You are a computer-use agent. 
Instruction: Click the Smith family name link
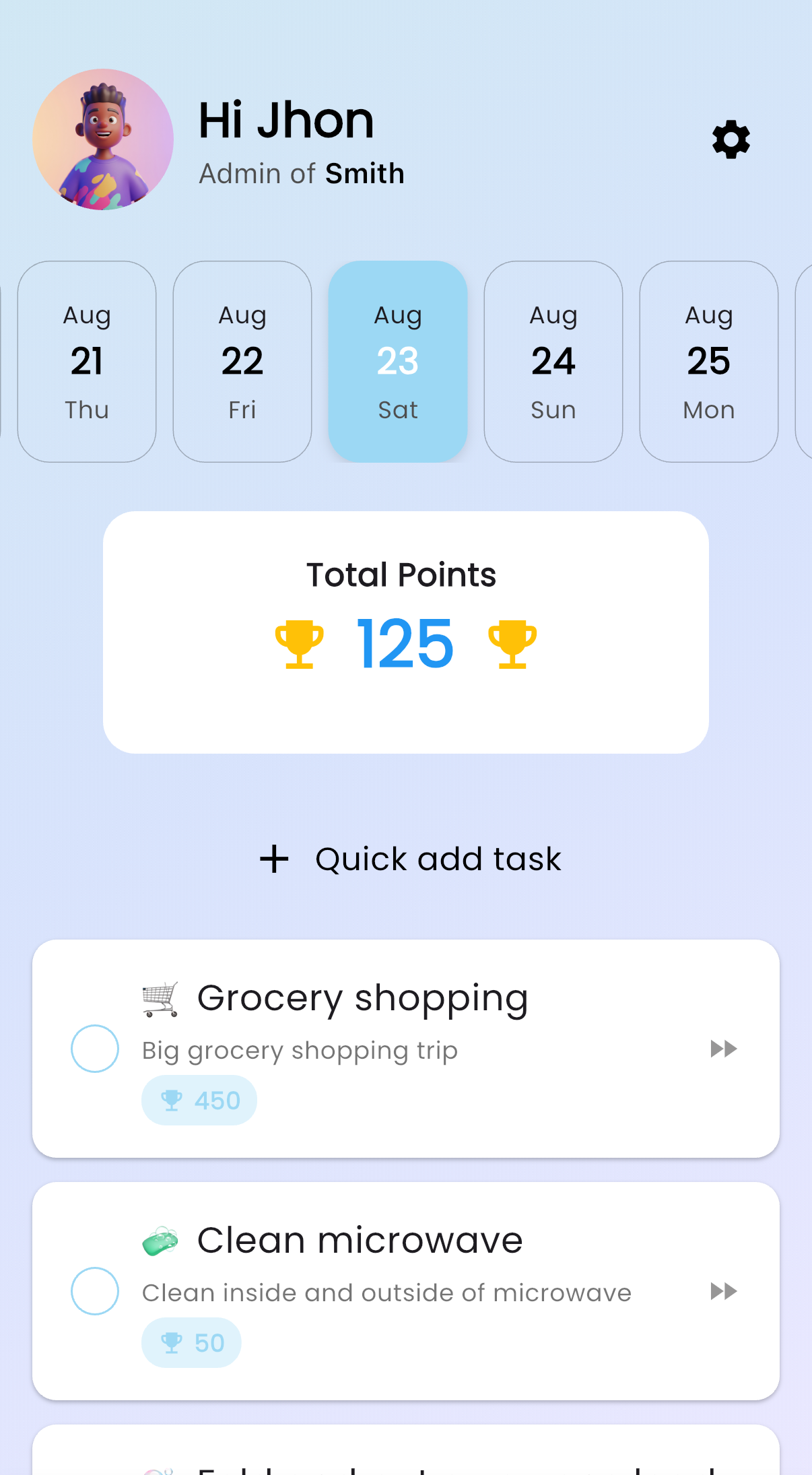364,173
